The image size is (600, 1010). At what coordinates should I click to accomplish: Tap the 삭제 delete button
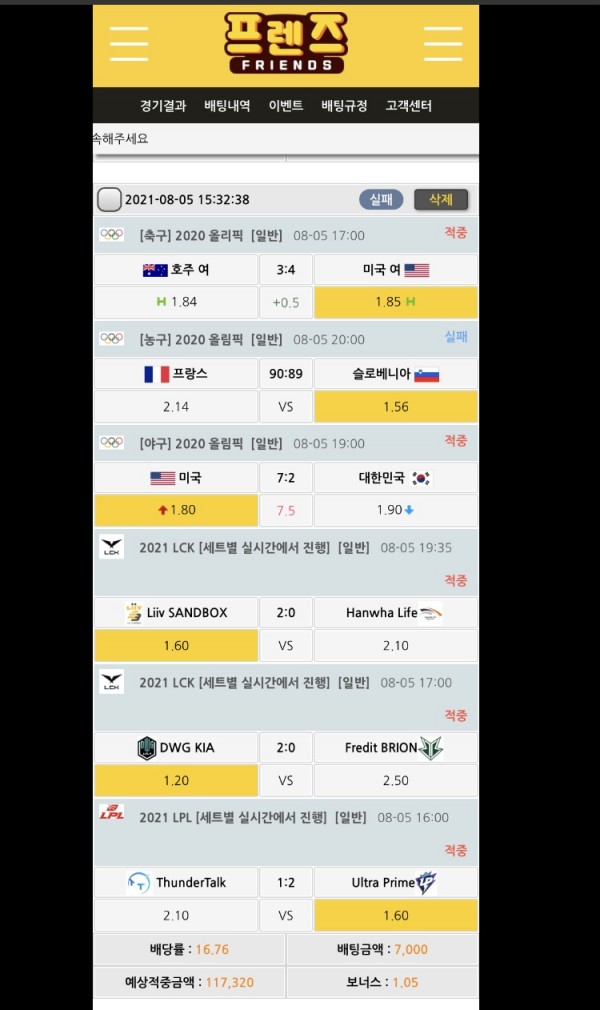pos(441,199)
